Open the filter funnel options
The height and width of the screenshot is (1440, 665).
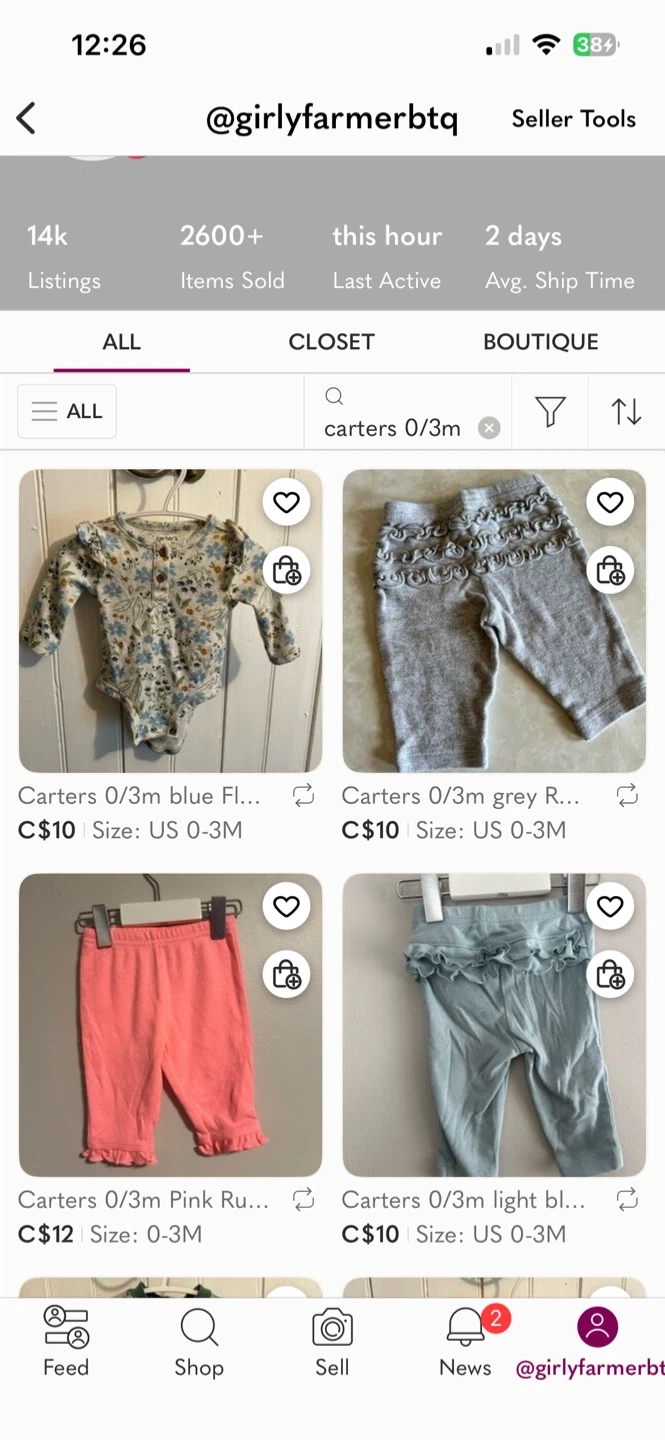[550, 411]
